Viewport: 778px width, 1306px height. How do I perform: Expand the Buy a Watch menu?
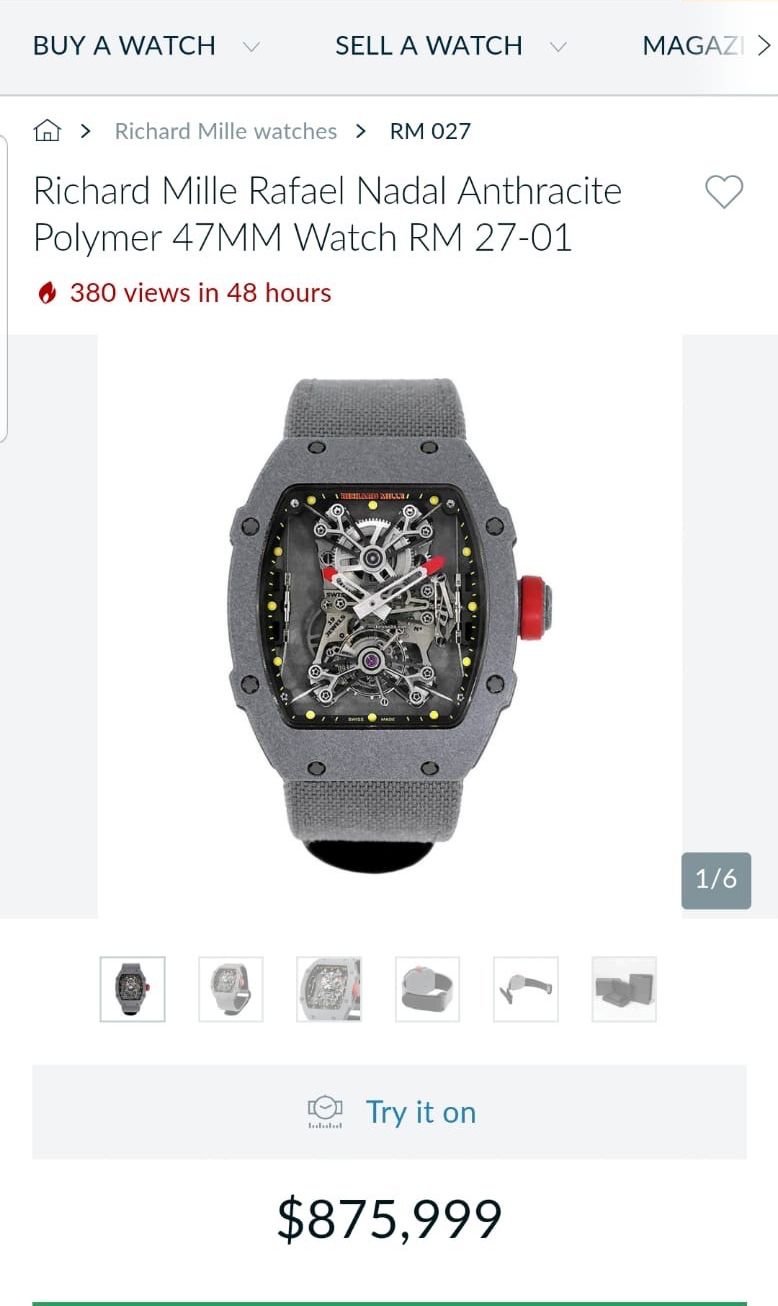pos(145,46)
